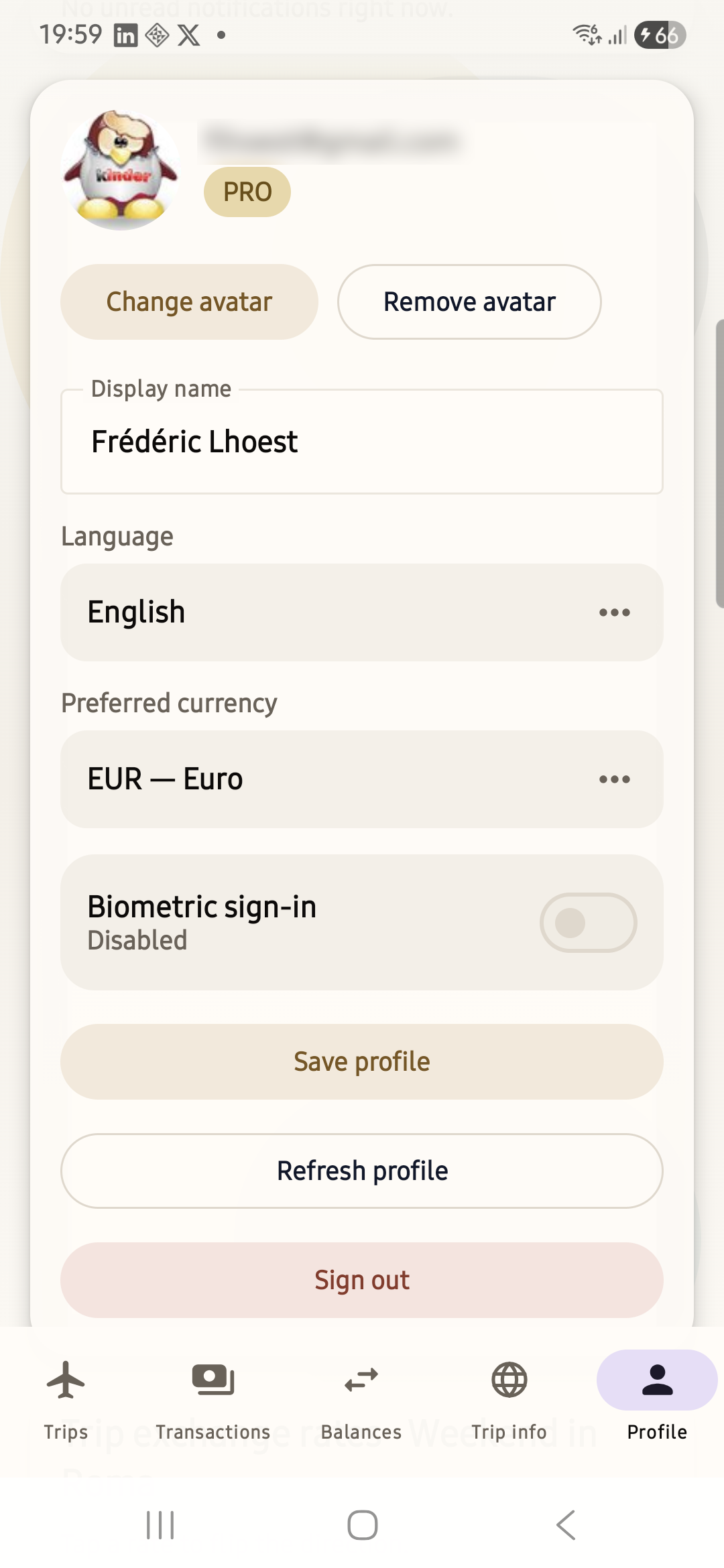
Task: Tap the PRO badge near the avatar
Action: point(246,192)
